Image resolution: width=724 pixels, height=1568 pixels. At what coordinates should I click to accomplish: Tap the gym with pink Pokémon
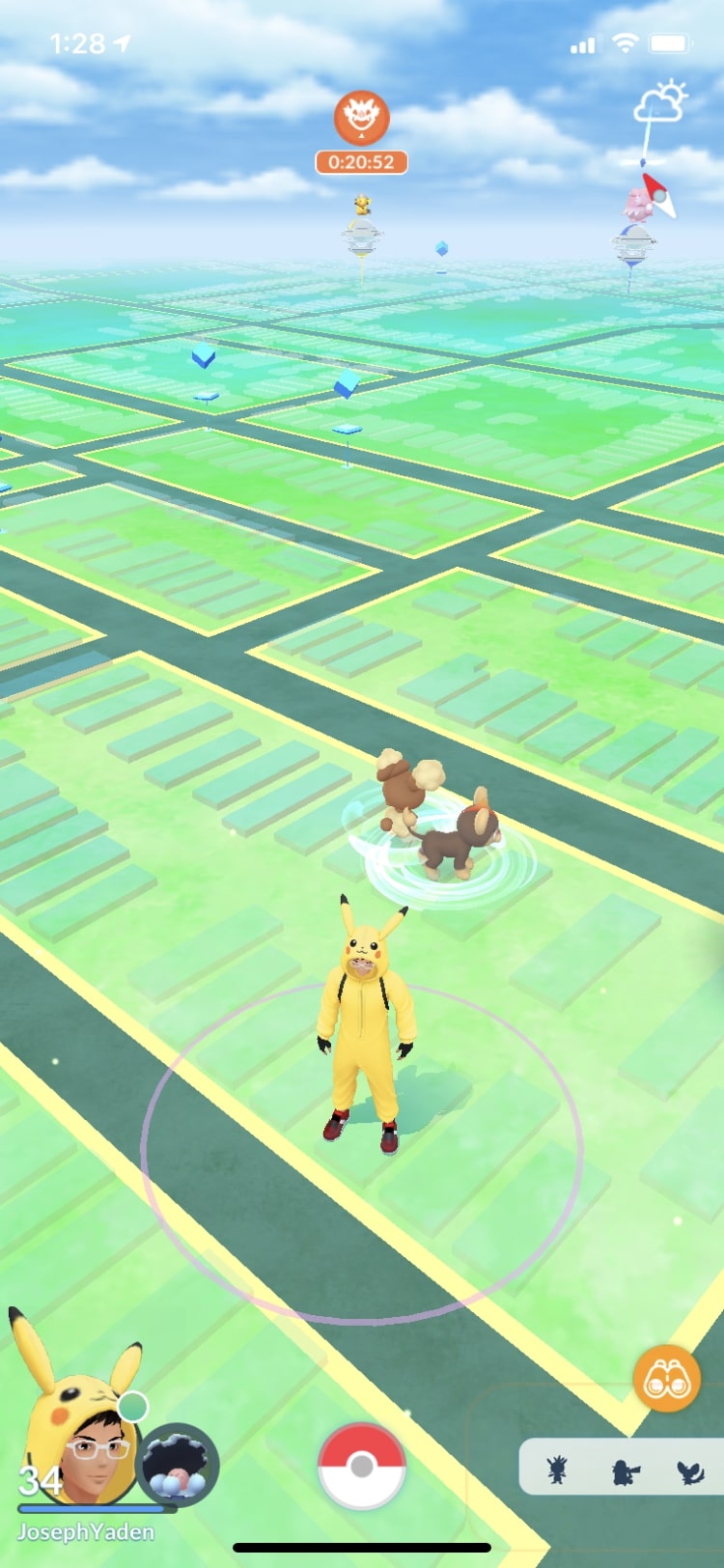tap(633, 232)
